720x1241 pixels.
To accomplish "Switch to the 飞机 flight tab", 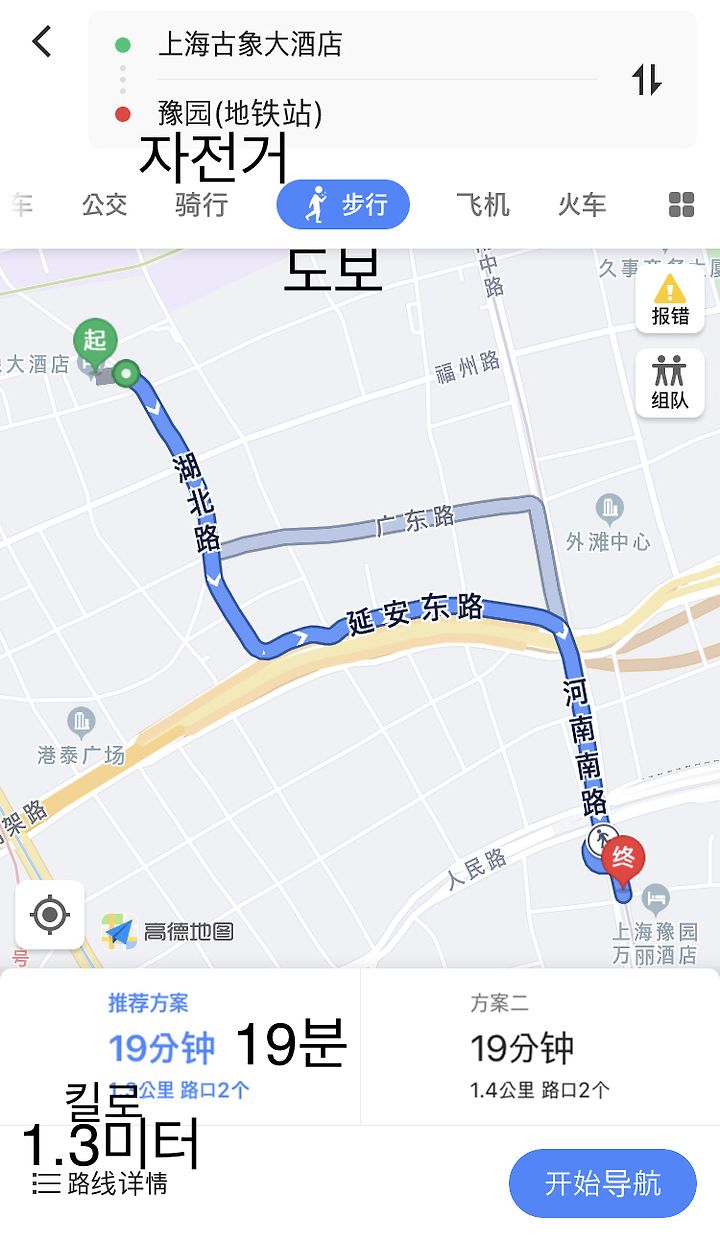I will (x=483, y=205).
